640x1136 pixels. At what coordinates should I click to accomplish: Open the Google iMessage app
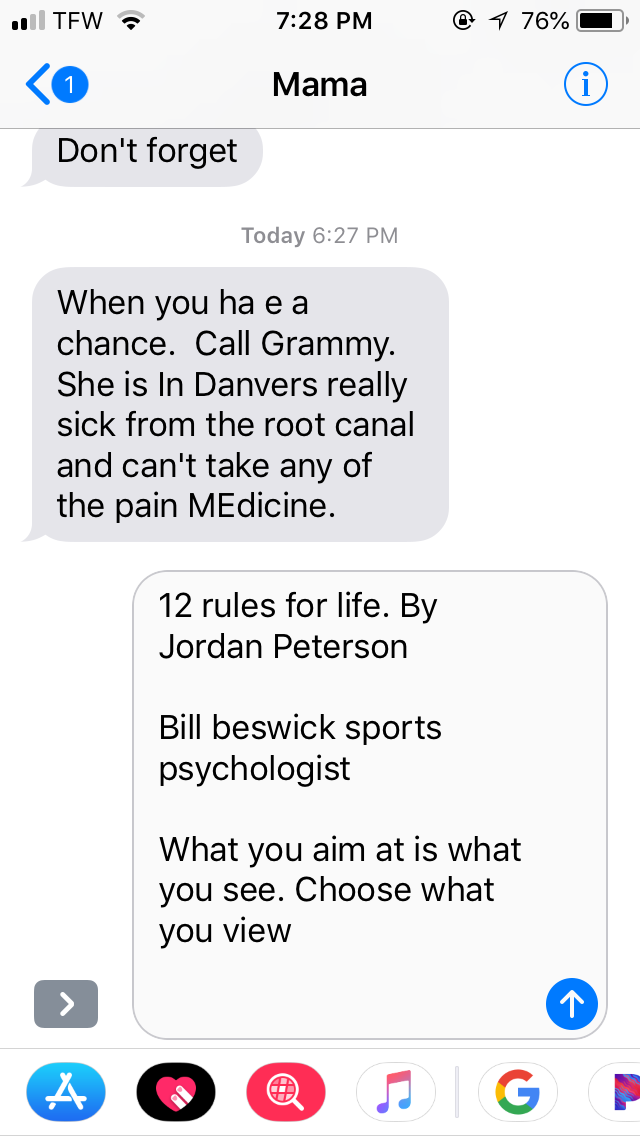click(x=517, y=1090)
